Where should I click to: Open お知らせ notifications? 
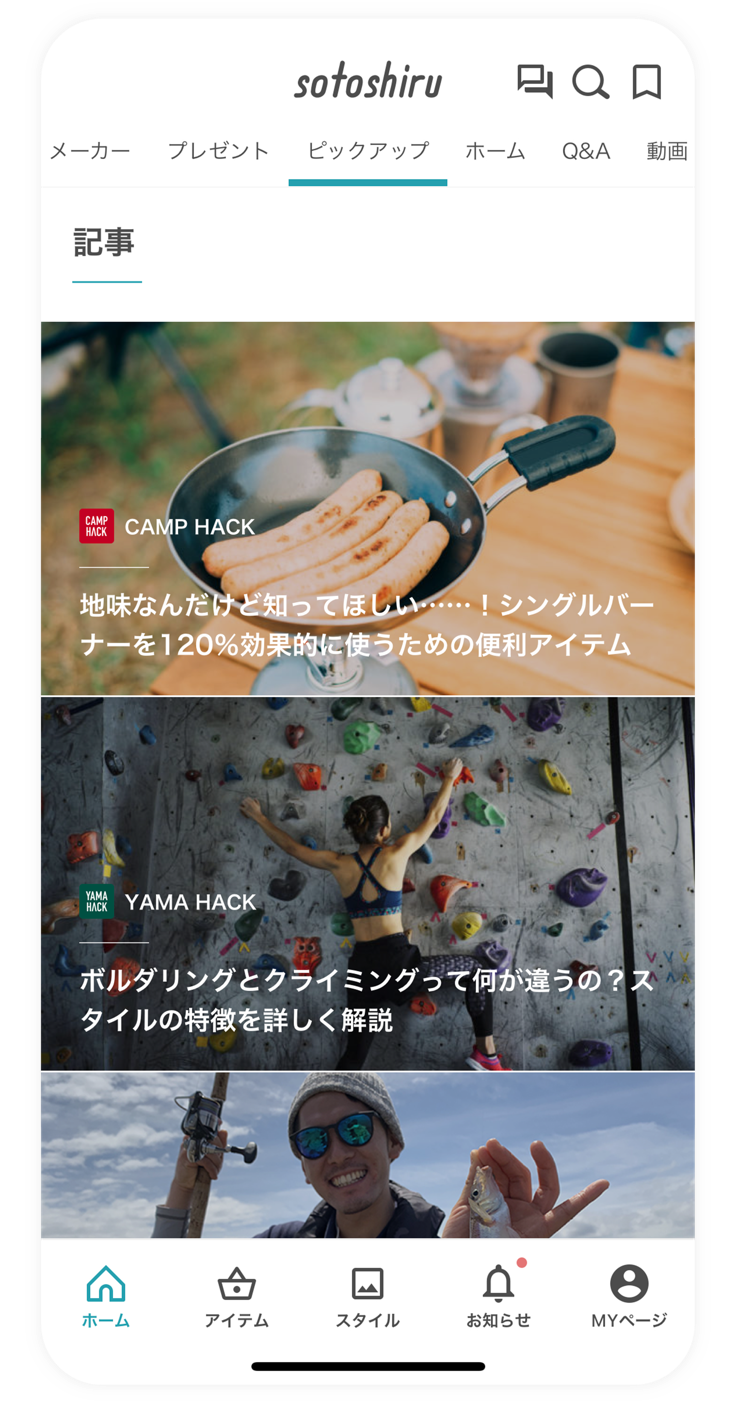point(498,1297)
